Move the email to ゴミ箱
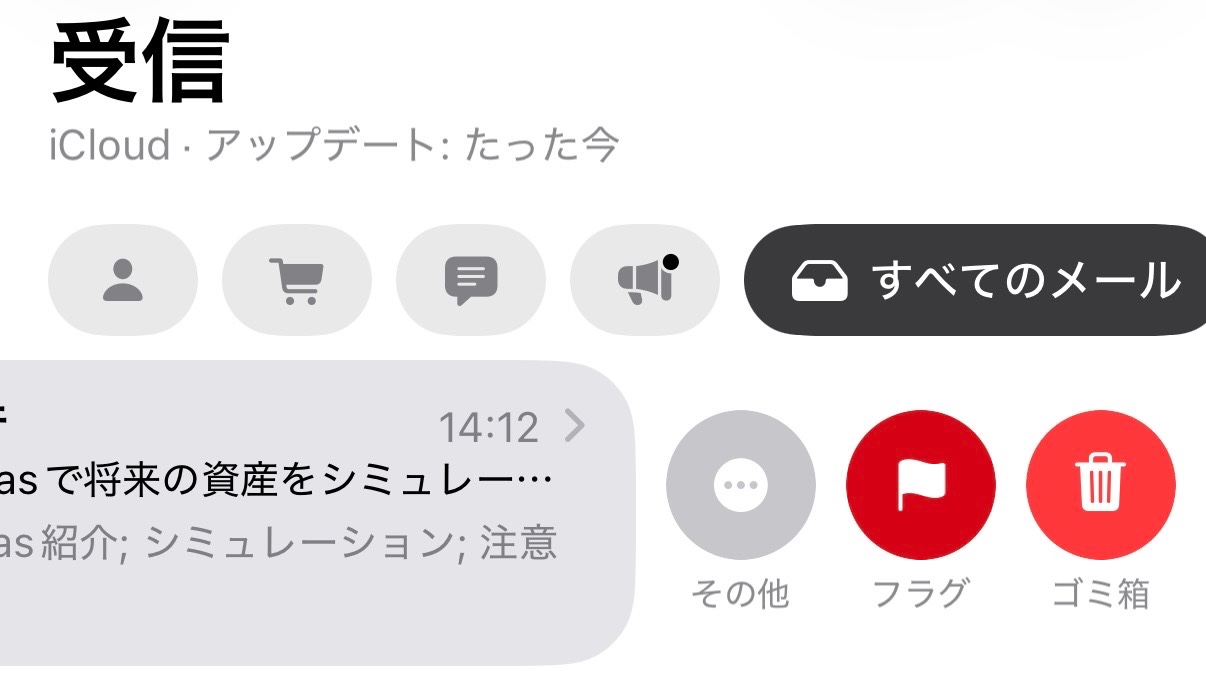The image size is (1206, 699). (1100, 485)
